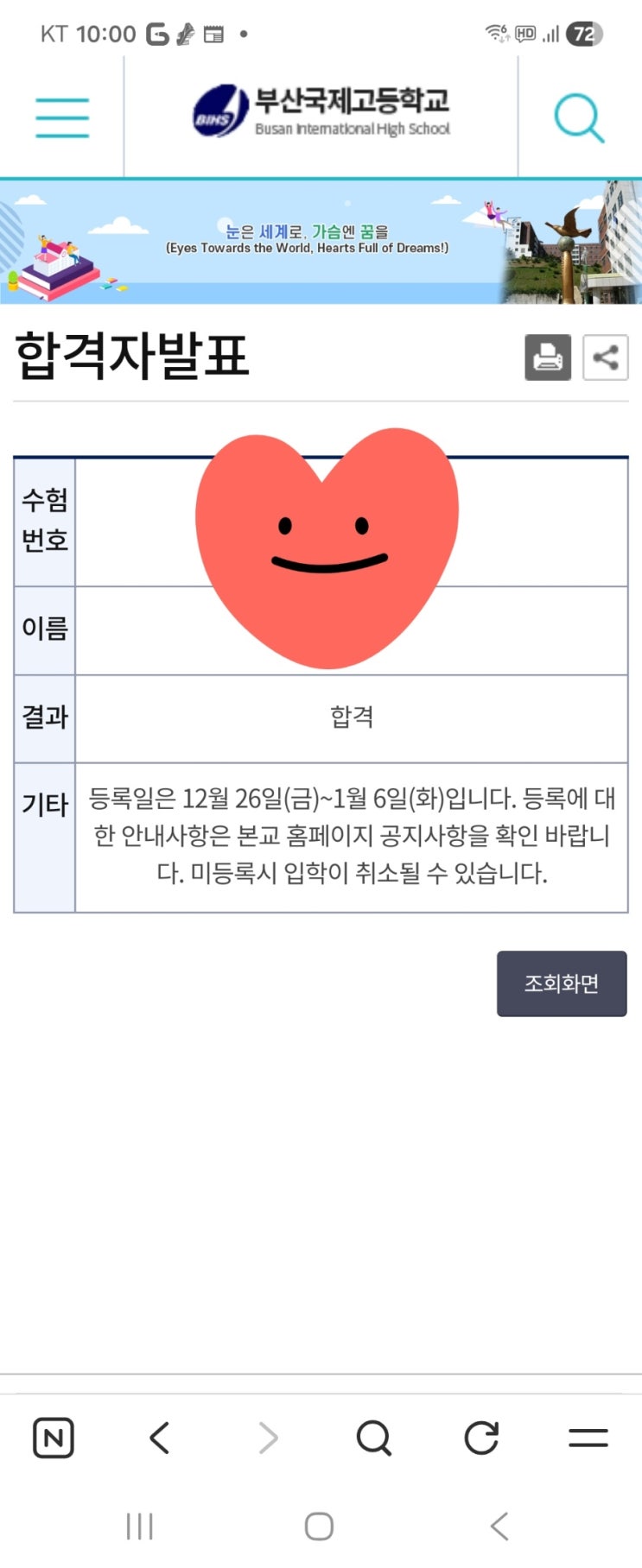Image resolution: width=642 pixels, height=1568 pixels.
Task: Open the recent apps view
Action: coord(139,1526)
